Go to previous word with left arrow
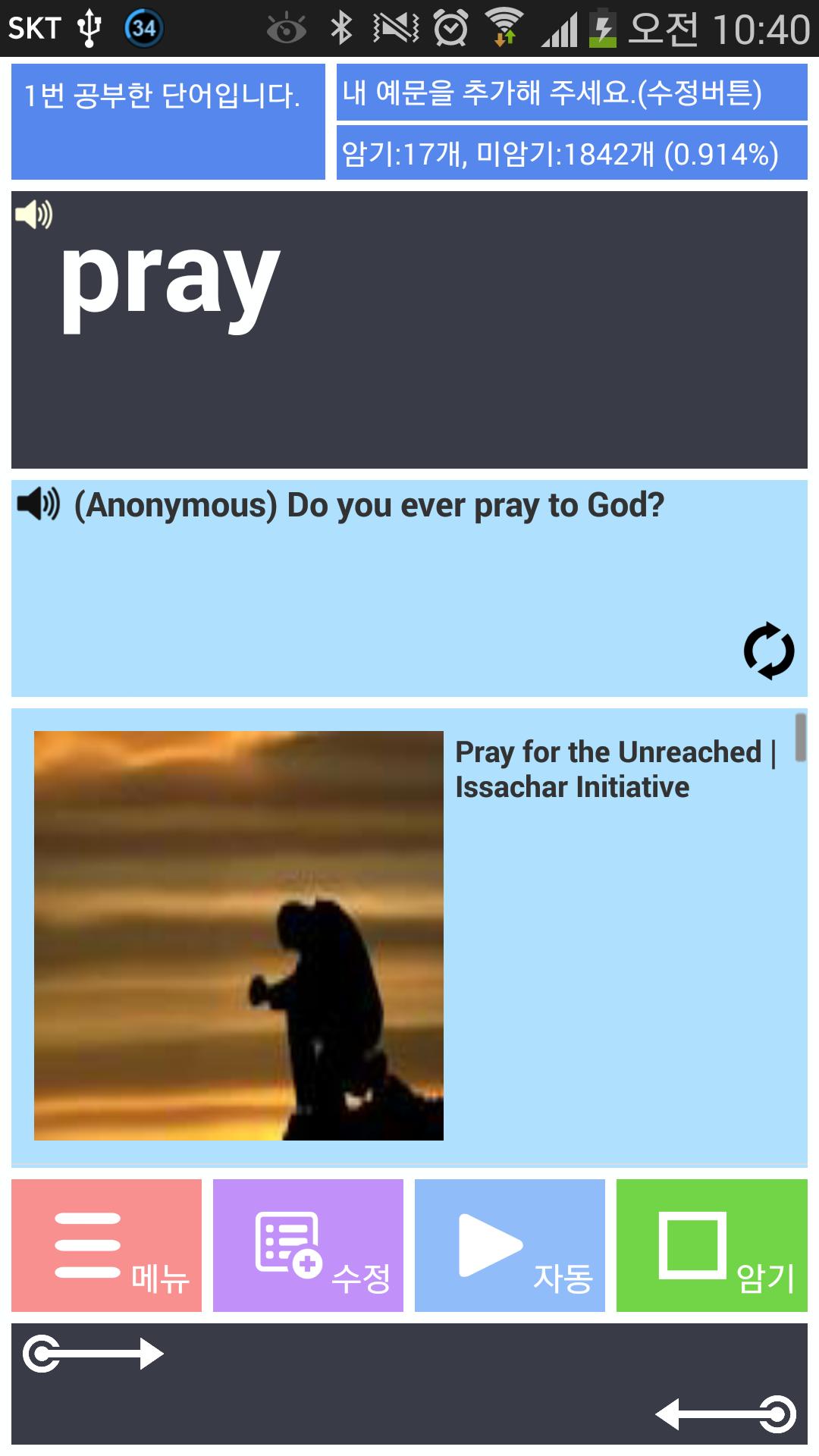 click(726, 1414)
